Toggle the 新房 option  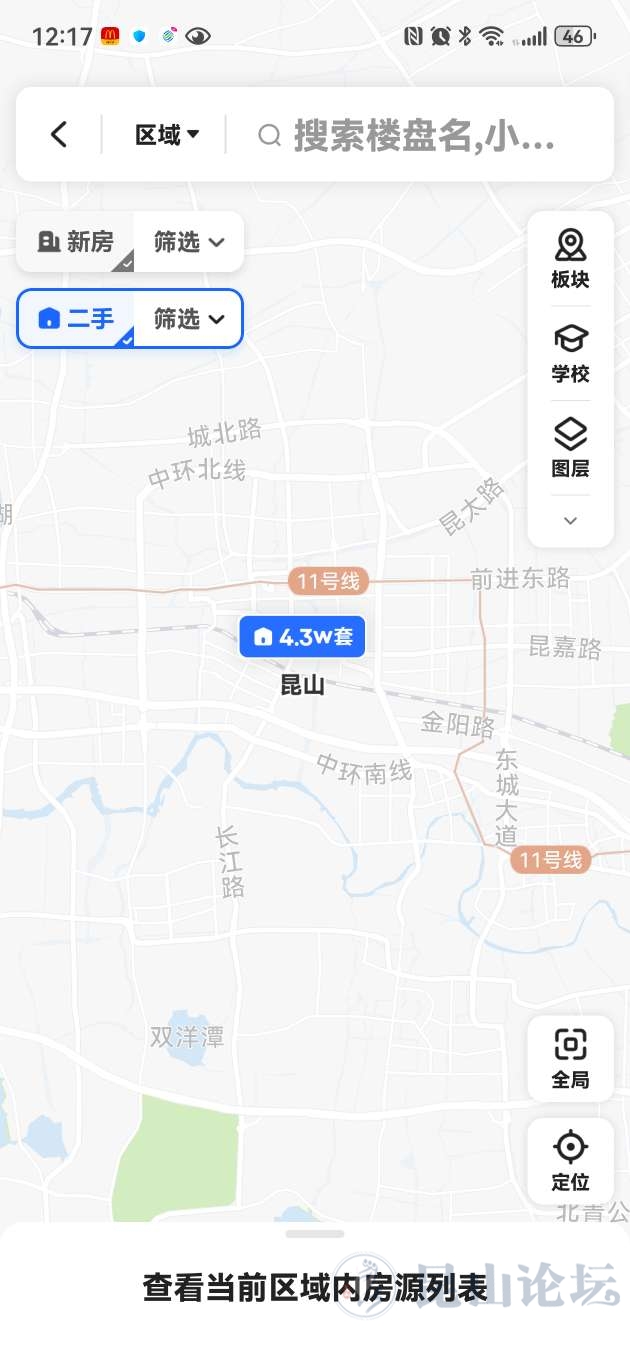point(77,242)
